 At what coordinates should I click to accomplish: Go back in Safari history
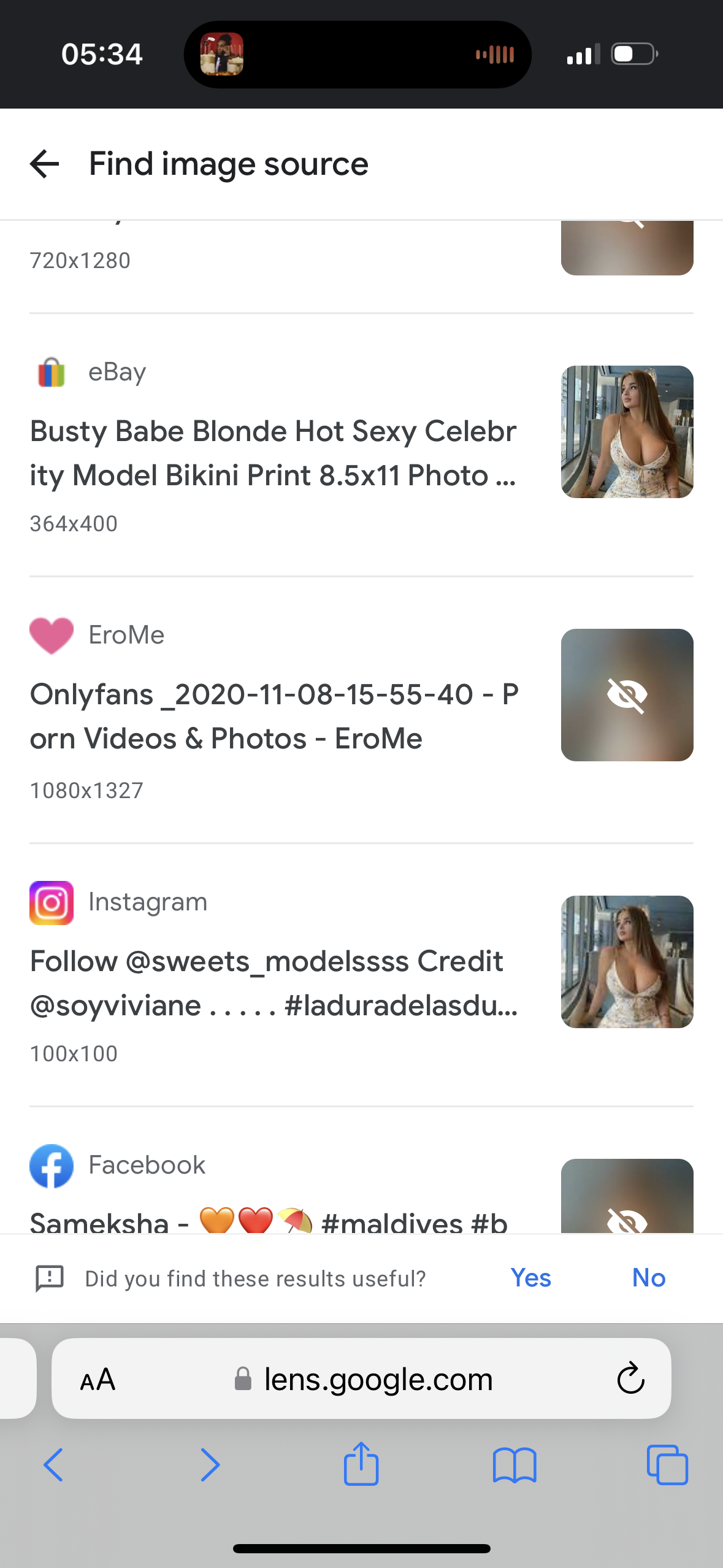53,1465
